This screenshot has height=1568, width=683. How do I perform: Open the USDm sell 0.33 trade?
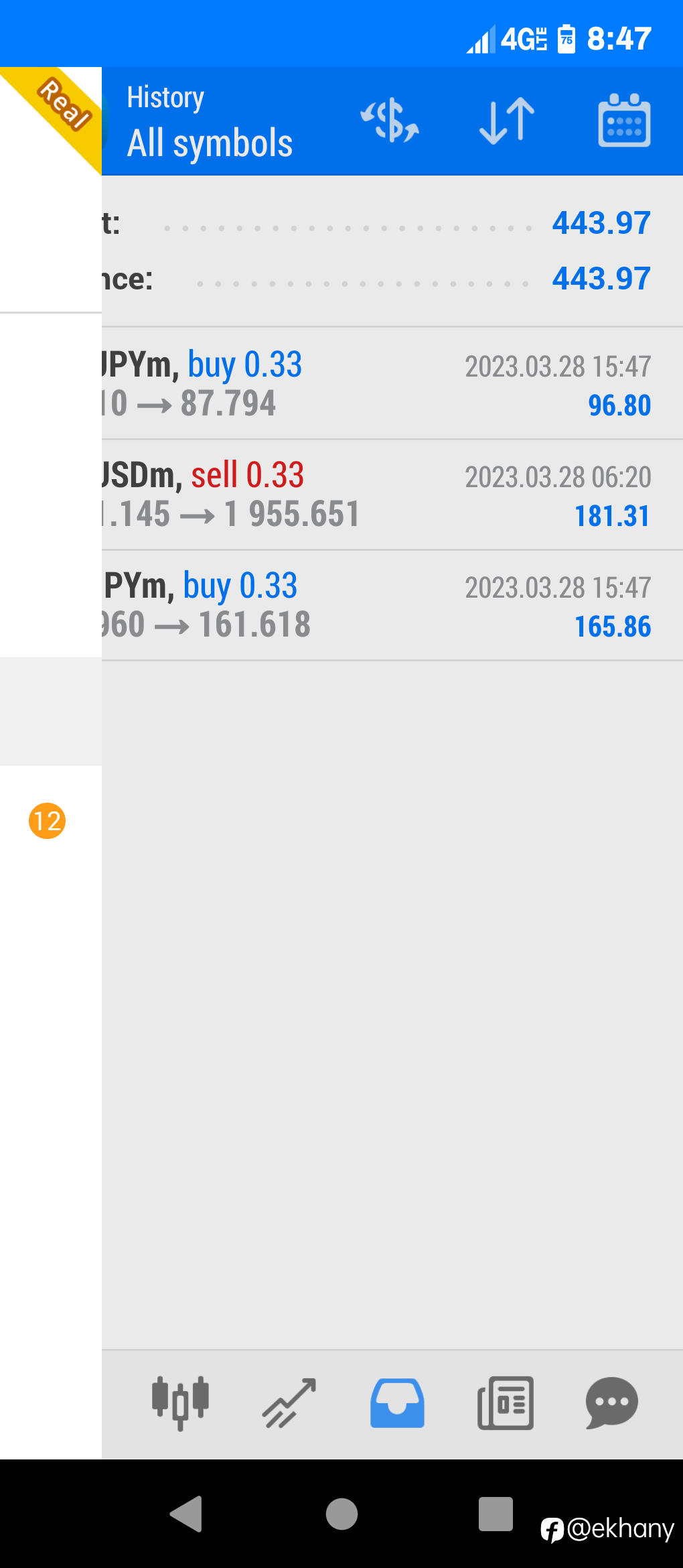(392, 495)
